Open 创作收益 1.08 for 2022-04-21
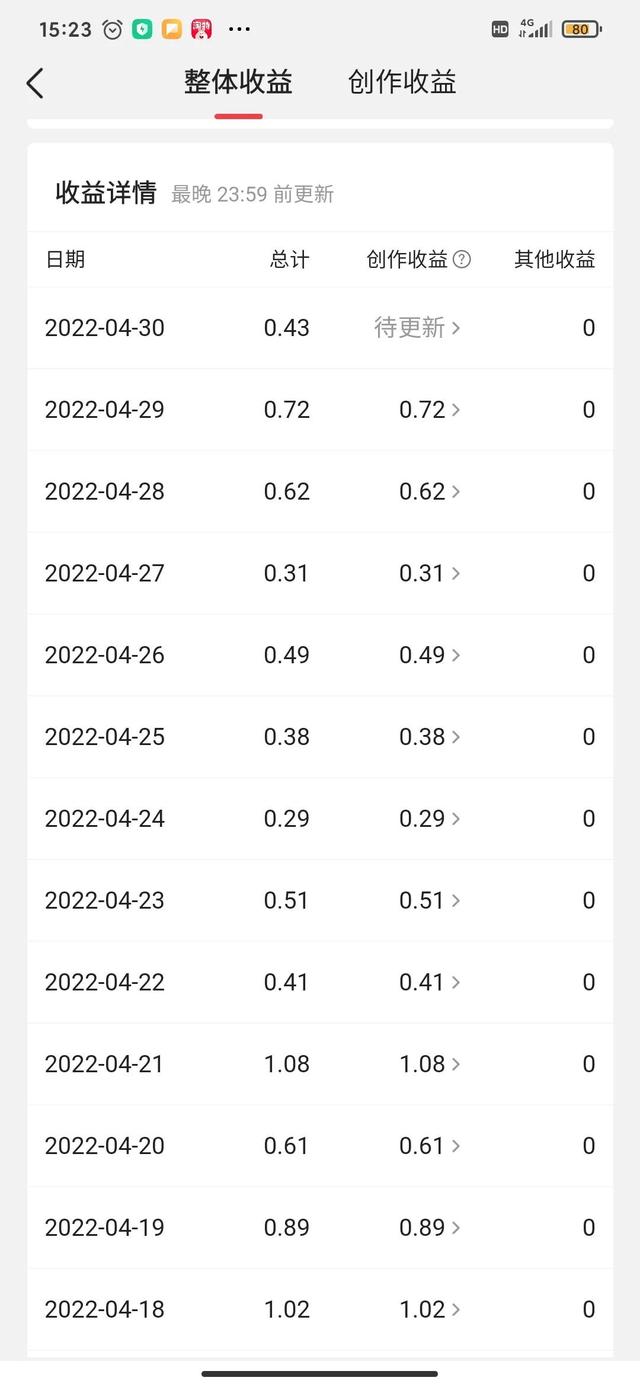This screenshot has width=640, height=1387. [430, 1065]
